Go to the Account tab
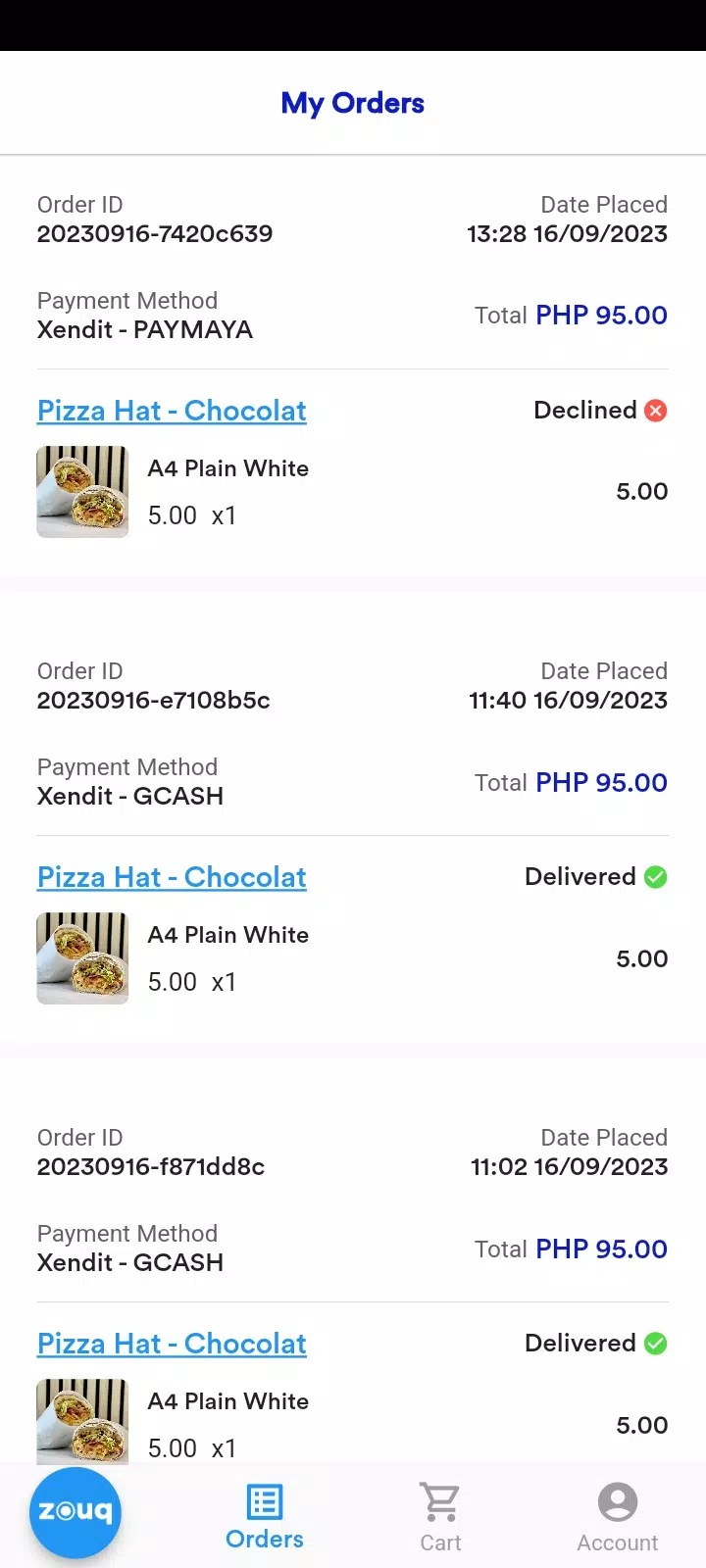The width and height of the screenshot is (706, 1568). (618, 1516)
